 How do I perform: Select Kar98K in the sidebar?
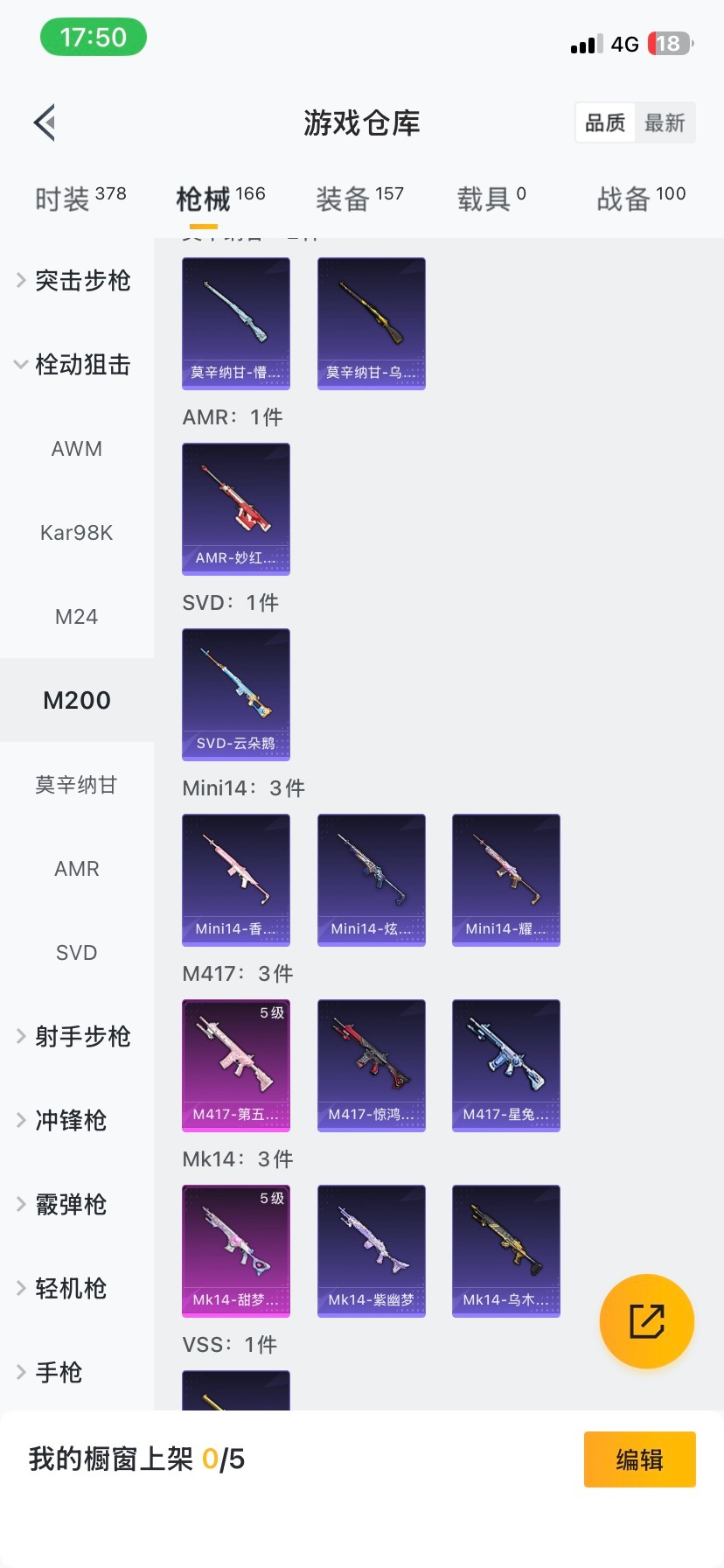point(77,533)
